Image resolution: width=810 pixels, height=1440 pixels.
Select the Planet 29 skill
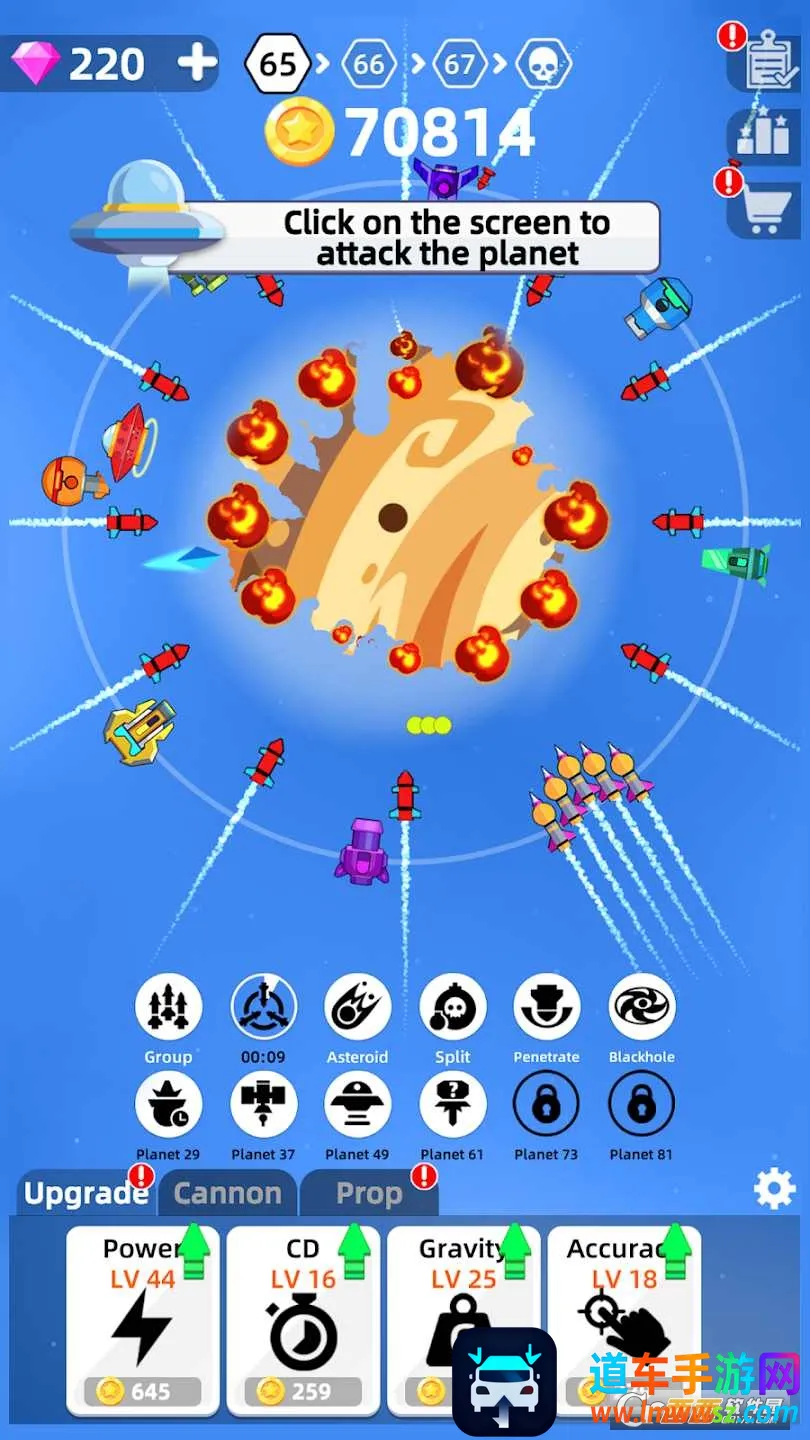[168, 1105]
